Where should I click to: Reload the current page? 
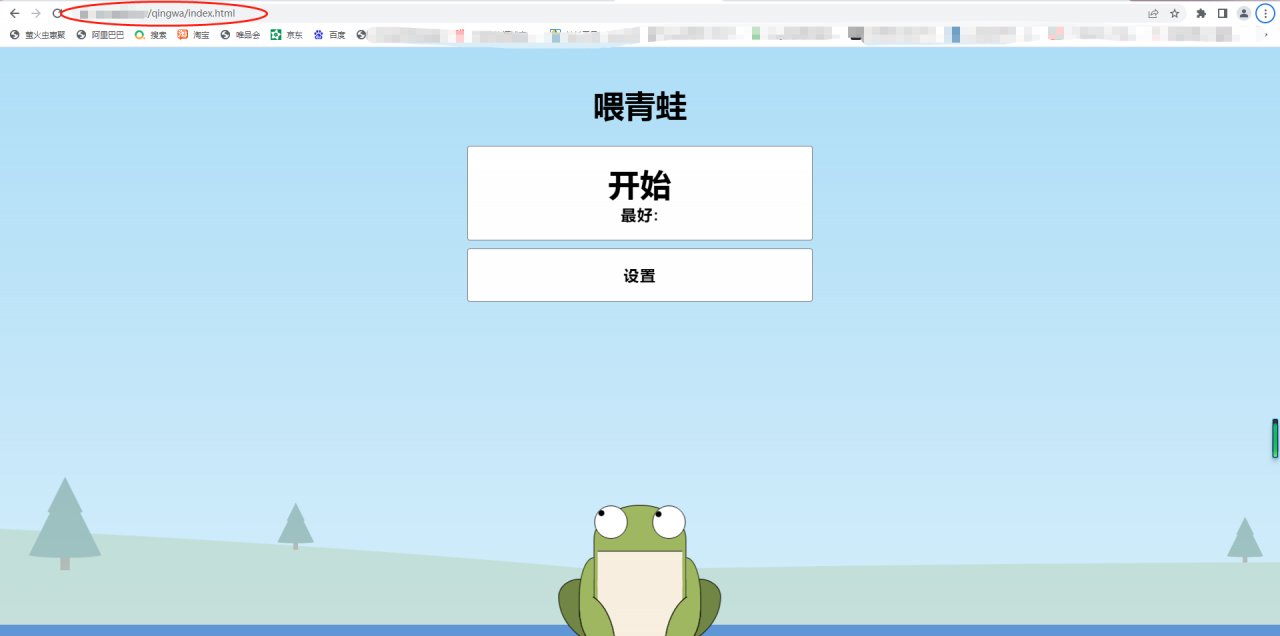coord(57,13)
